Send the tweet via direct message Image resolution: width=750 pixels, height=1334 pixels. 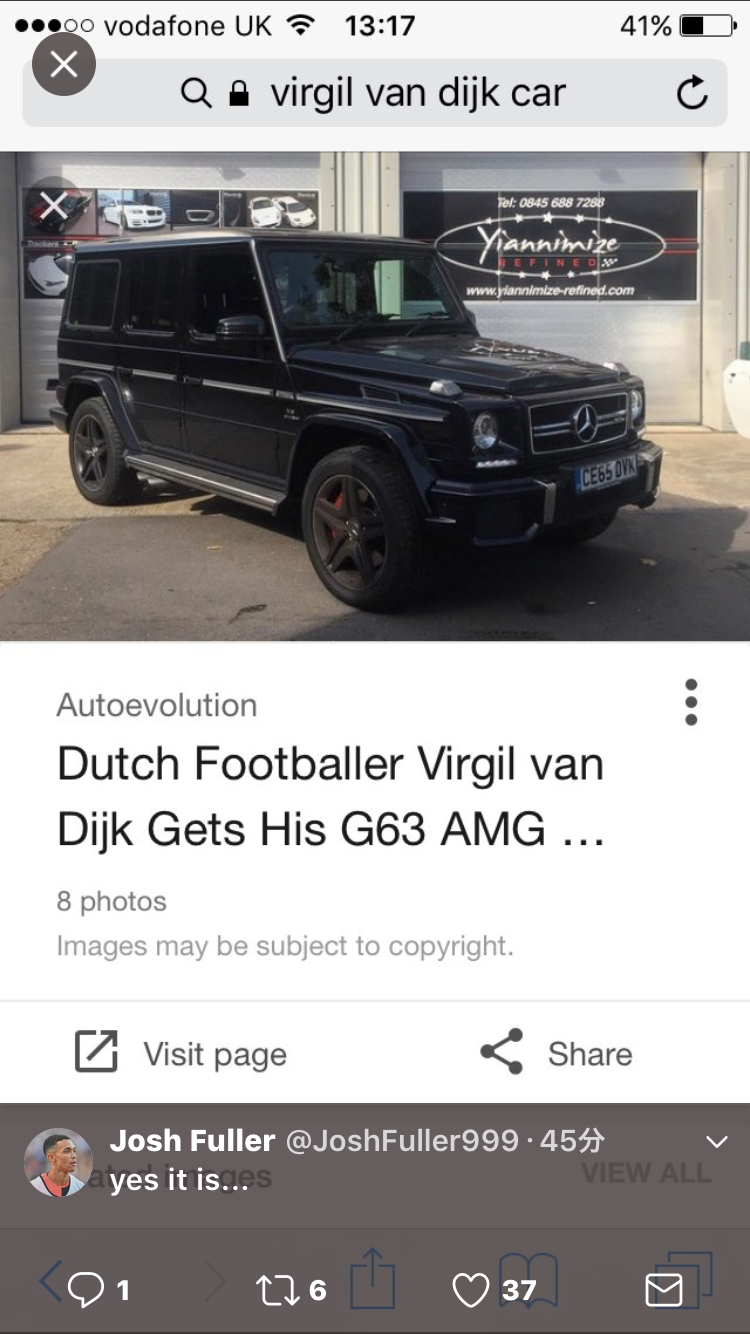tap(664, 1290)
